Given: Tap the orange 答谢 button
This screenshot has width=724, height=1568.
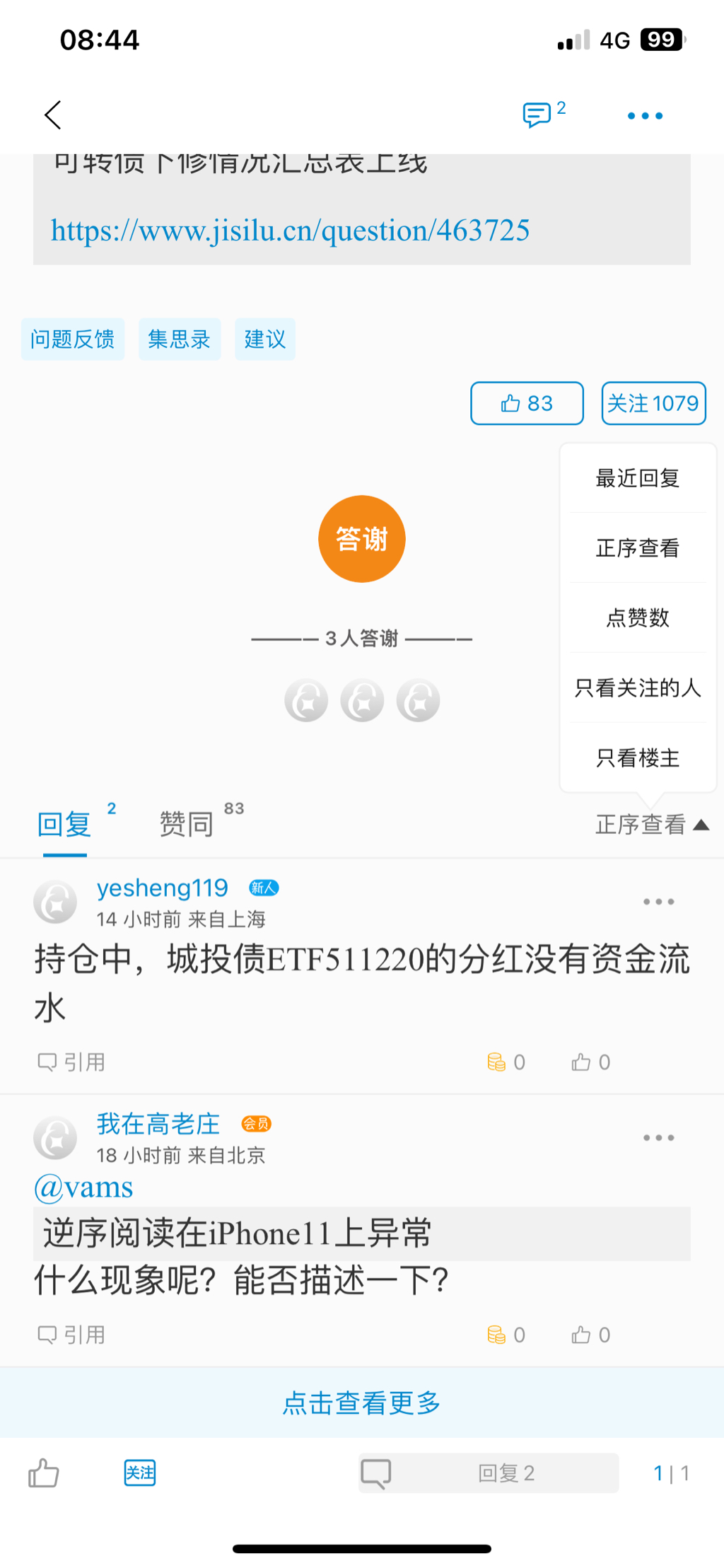Looking at the screenshot, I should [361, 539].
